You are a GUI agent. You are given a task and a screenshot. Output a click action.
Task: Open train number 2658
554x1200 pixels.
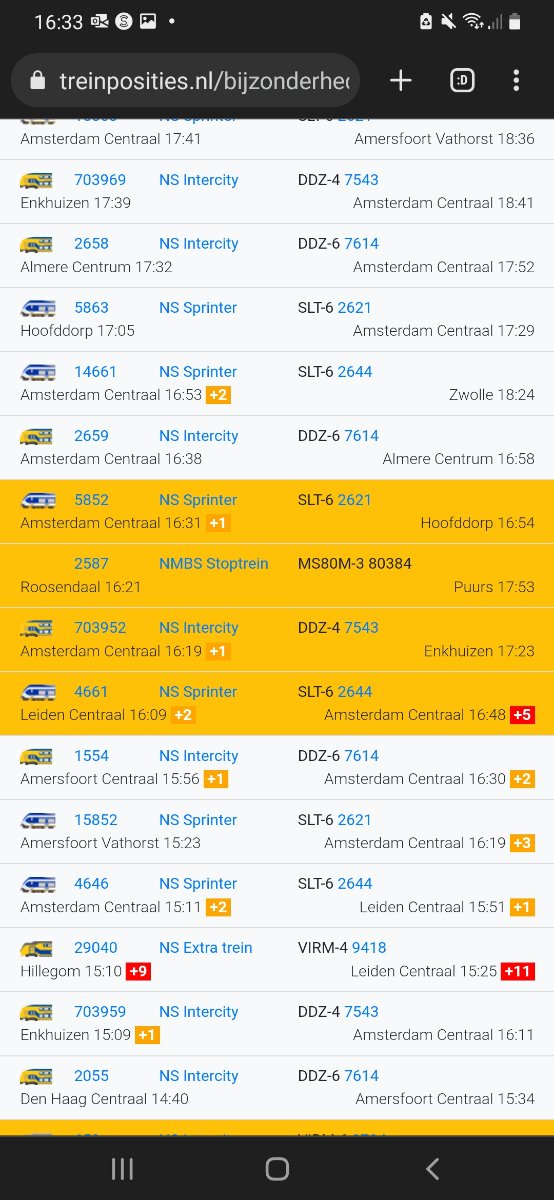pos(91,244)
